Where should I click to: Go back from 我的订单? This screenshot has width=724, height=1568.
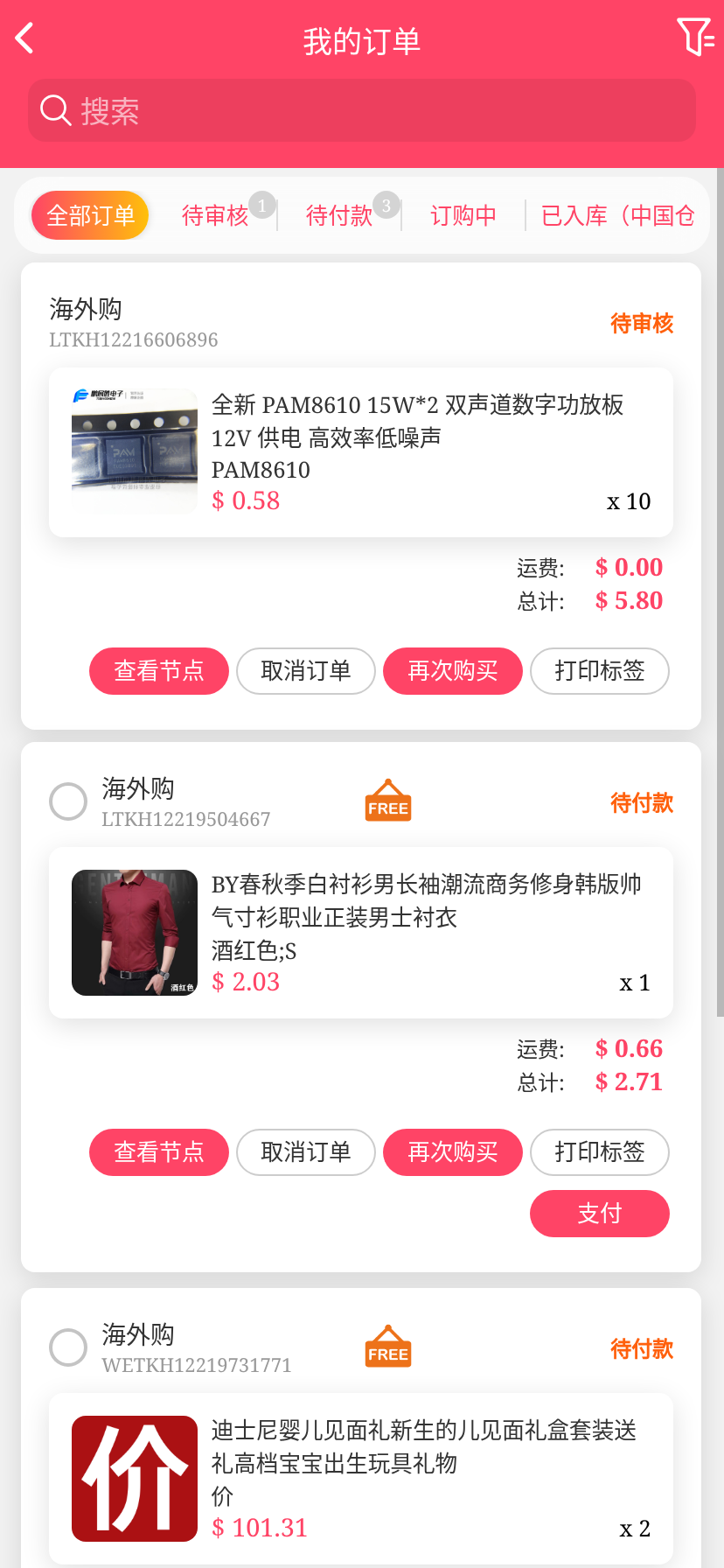pos(24,38)
